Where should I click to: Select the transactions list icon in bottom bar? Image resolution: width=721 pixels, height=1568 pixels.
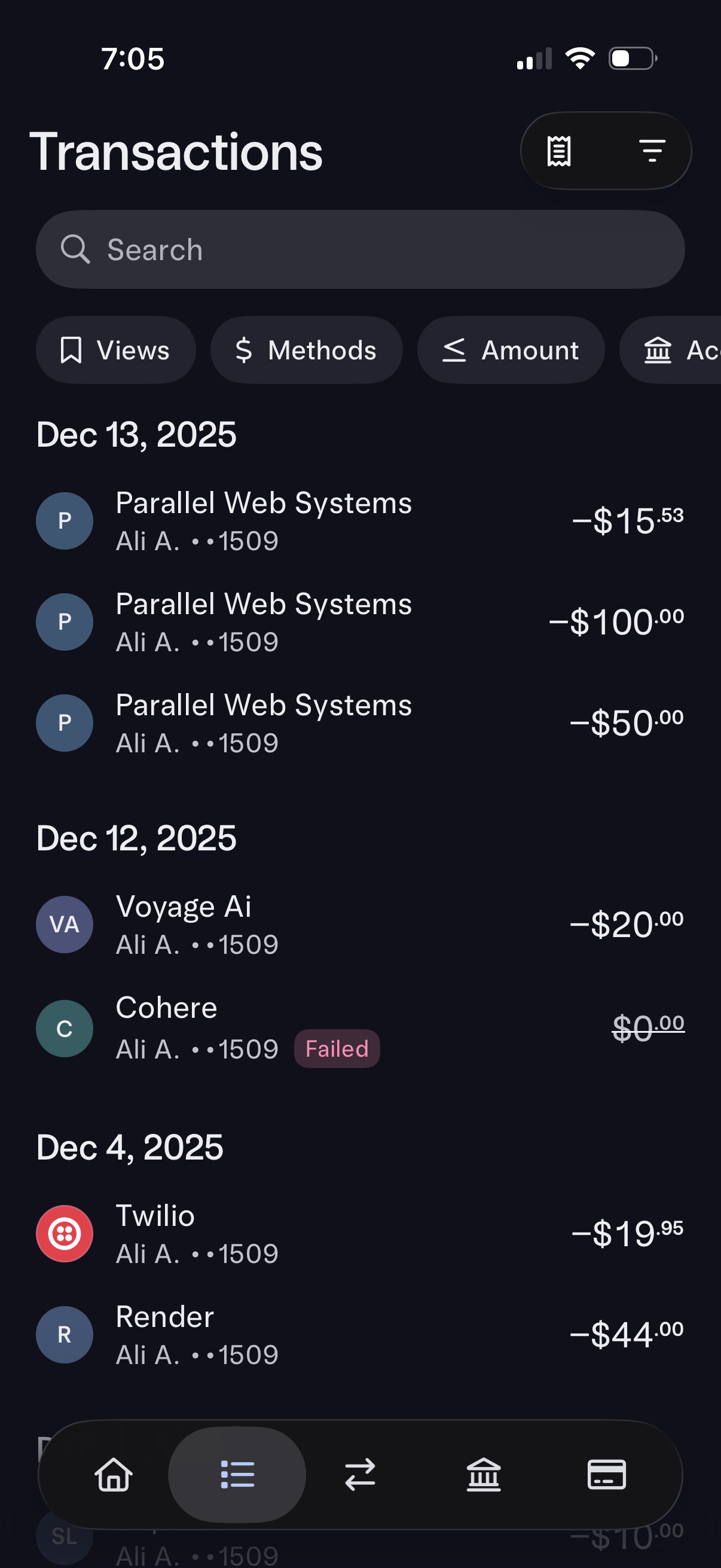click(237, 1474)
